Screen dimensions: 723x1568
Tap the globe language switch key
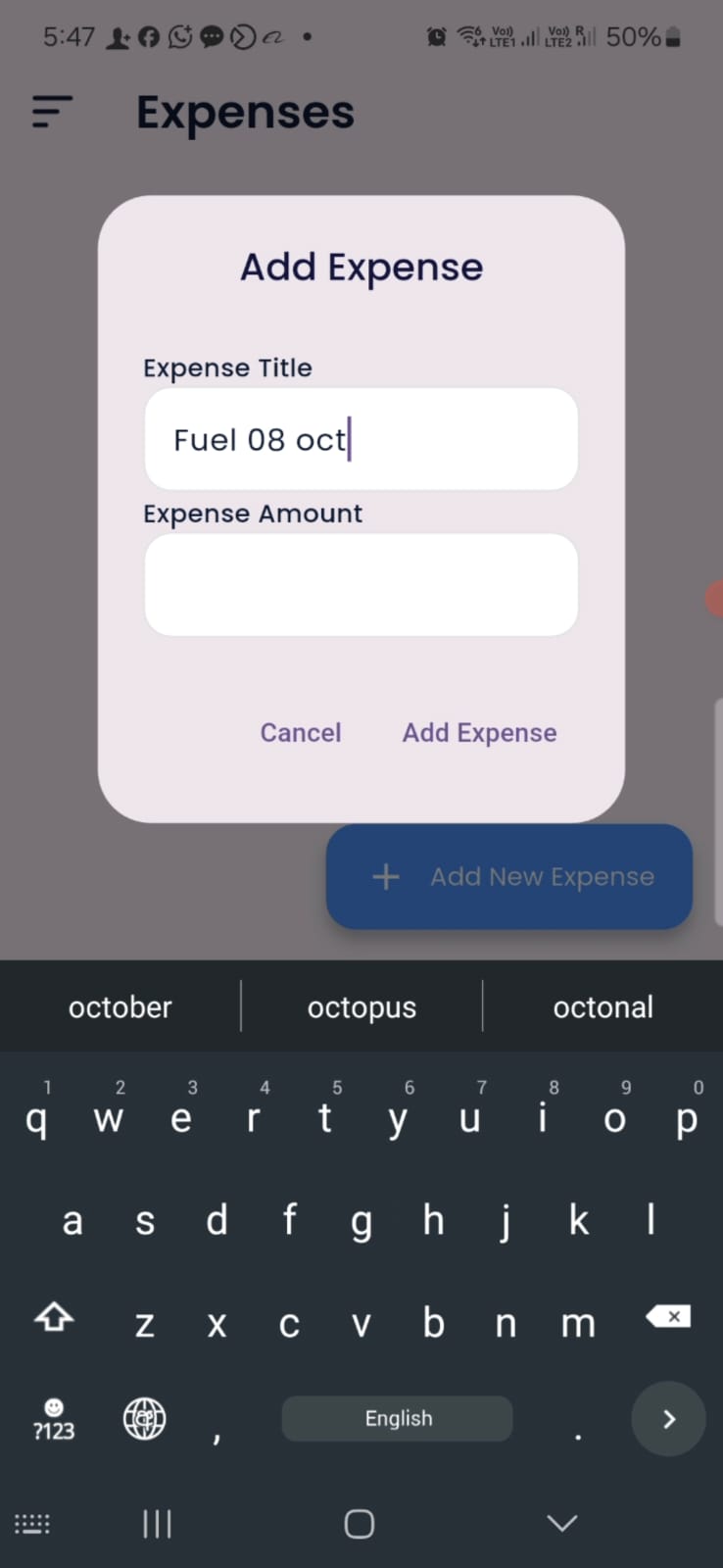[x=144, y=1419]
